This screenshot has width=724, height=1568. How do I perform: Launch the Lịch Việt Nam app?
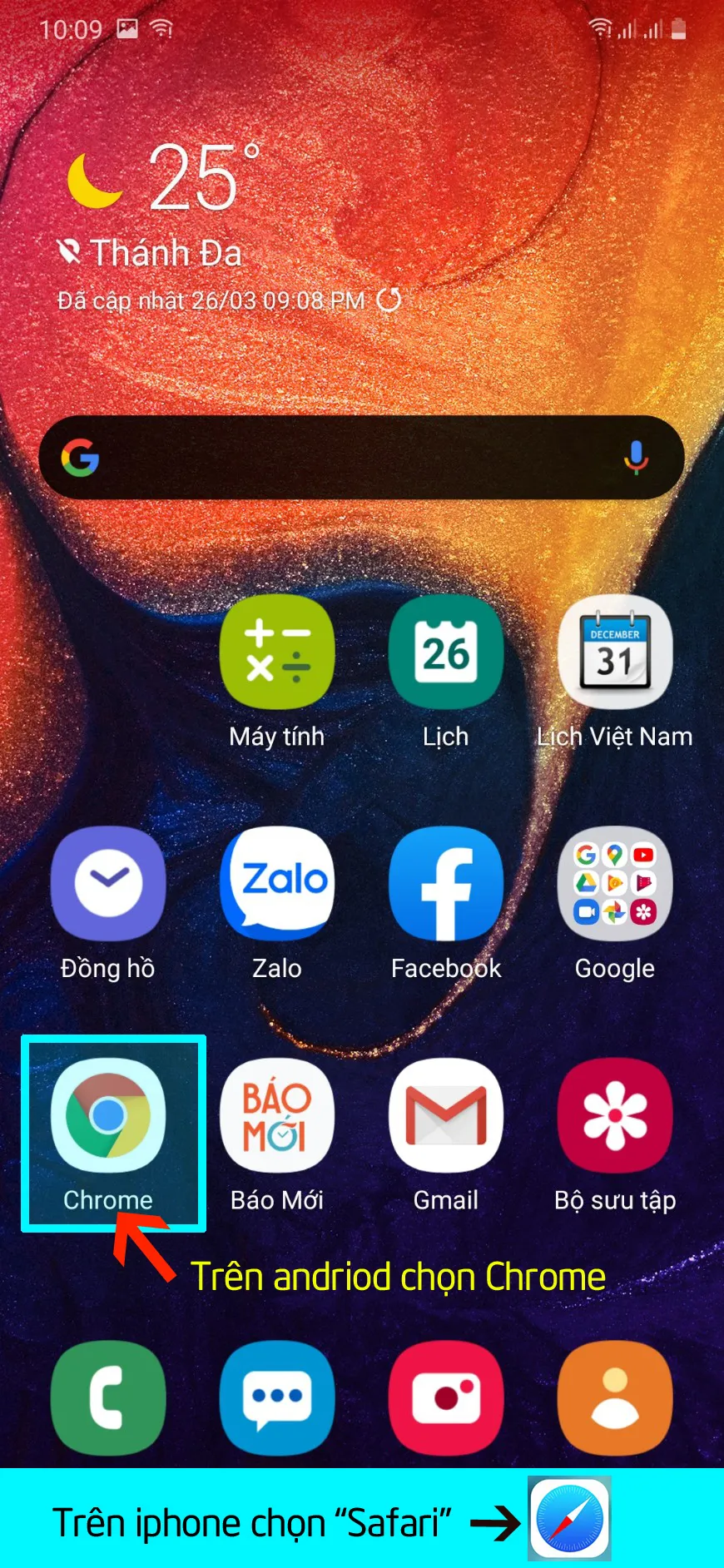[615, 652]
